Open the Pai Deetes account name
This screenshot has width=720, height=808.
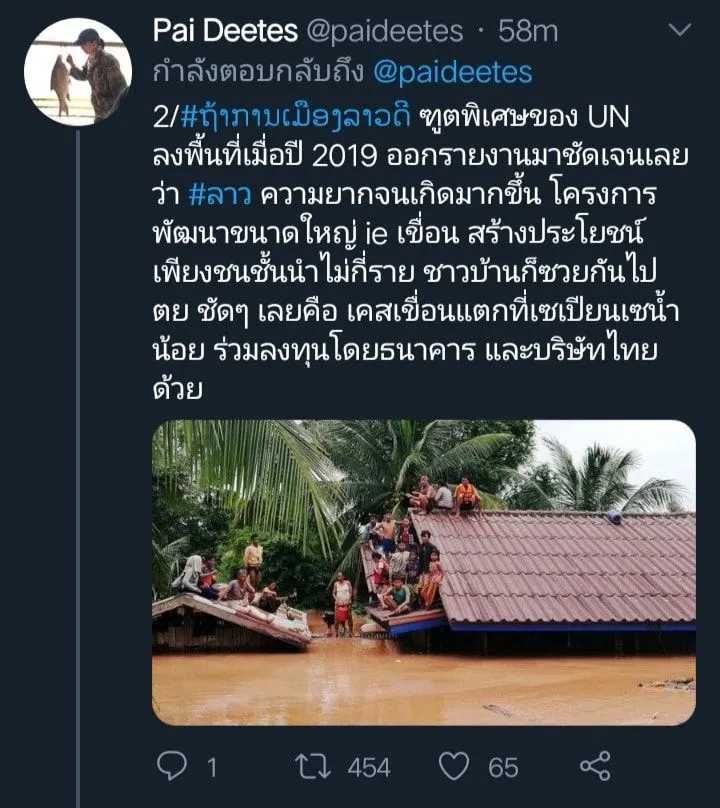coord(225,31)
